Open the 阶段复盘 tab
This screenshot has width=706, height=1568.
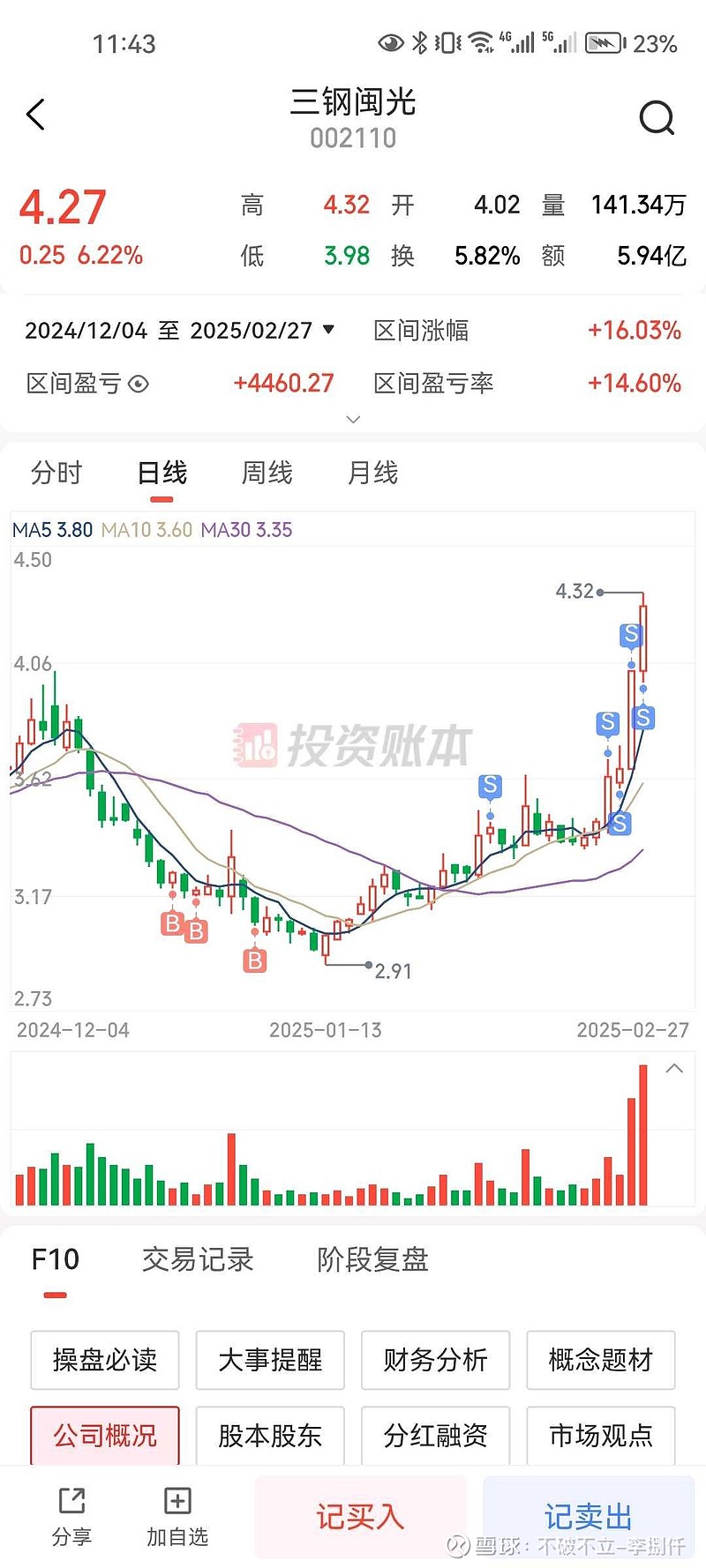372,1259
